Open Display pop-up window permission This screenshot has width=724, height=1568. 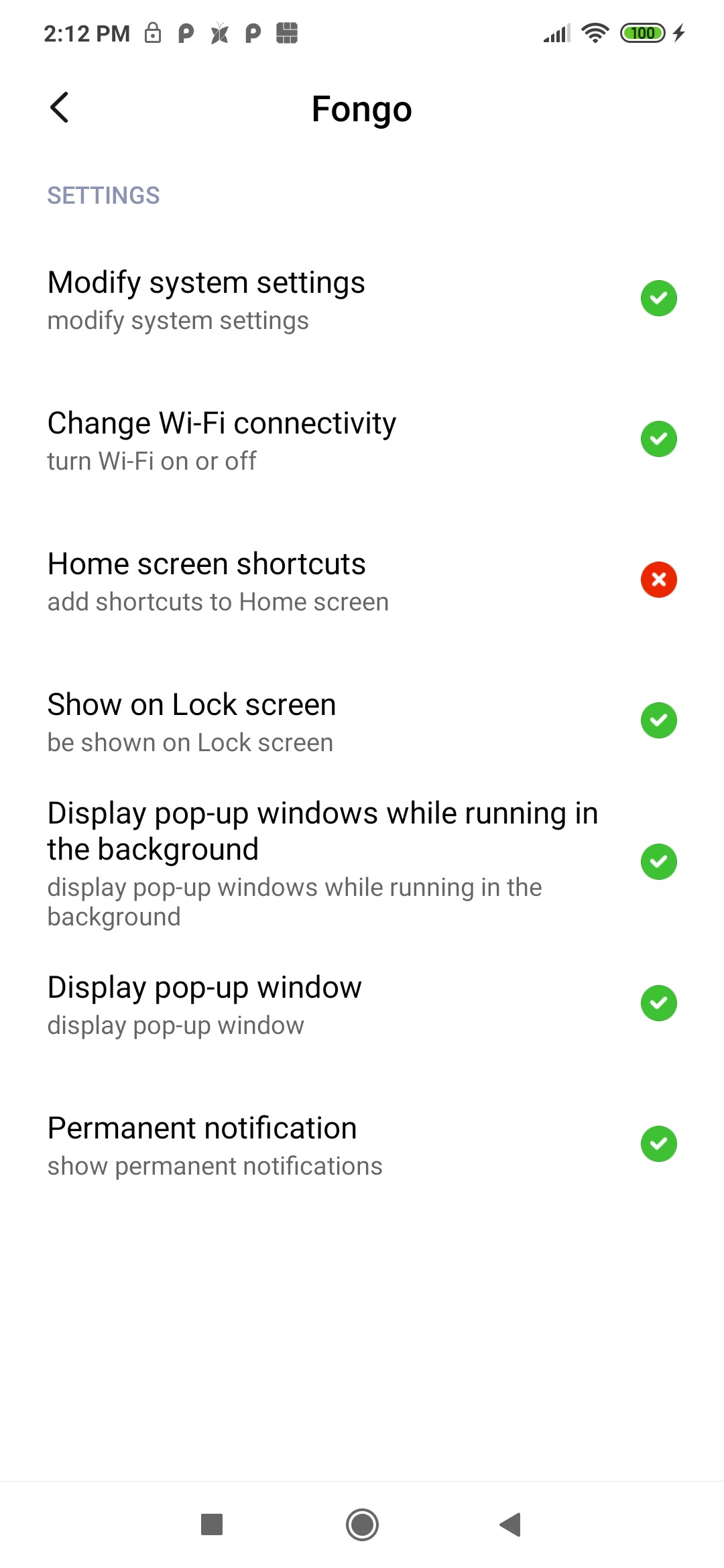click(x=362, y=1004)
